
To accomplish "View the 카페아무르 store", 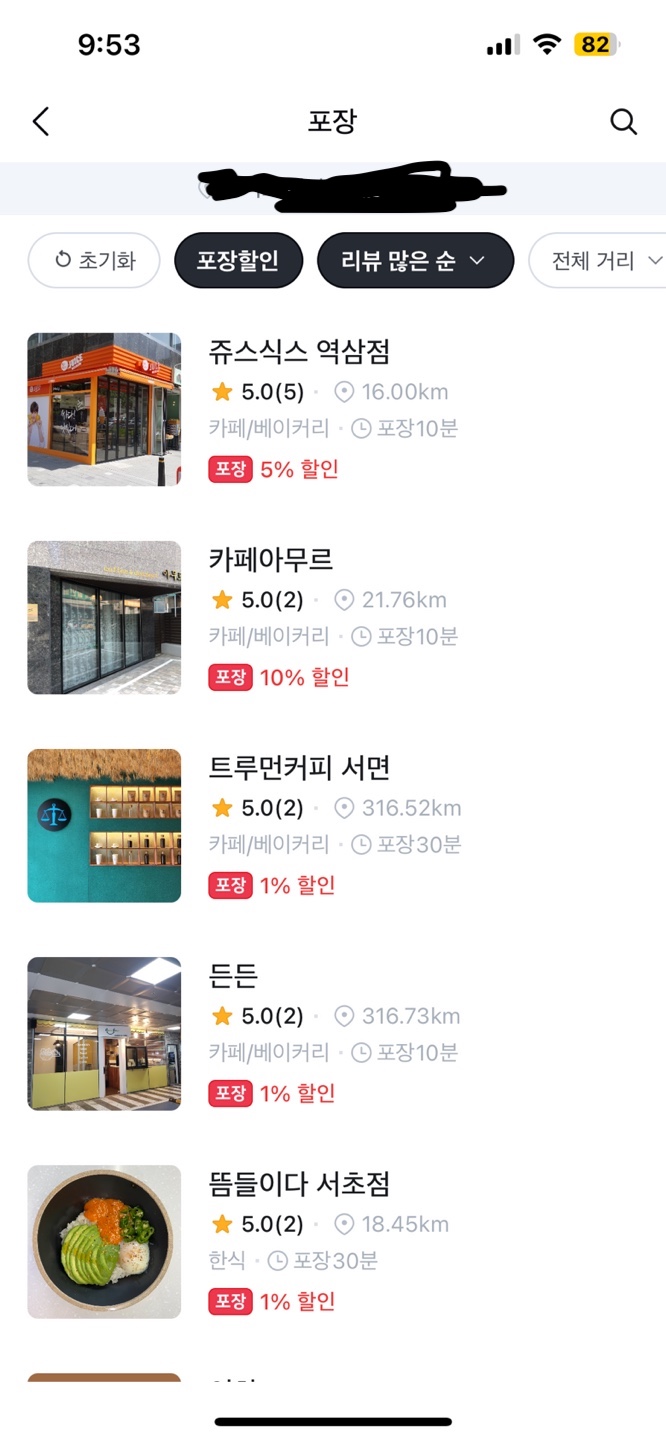I will point(271,560).
